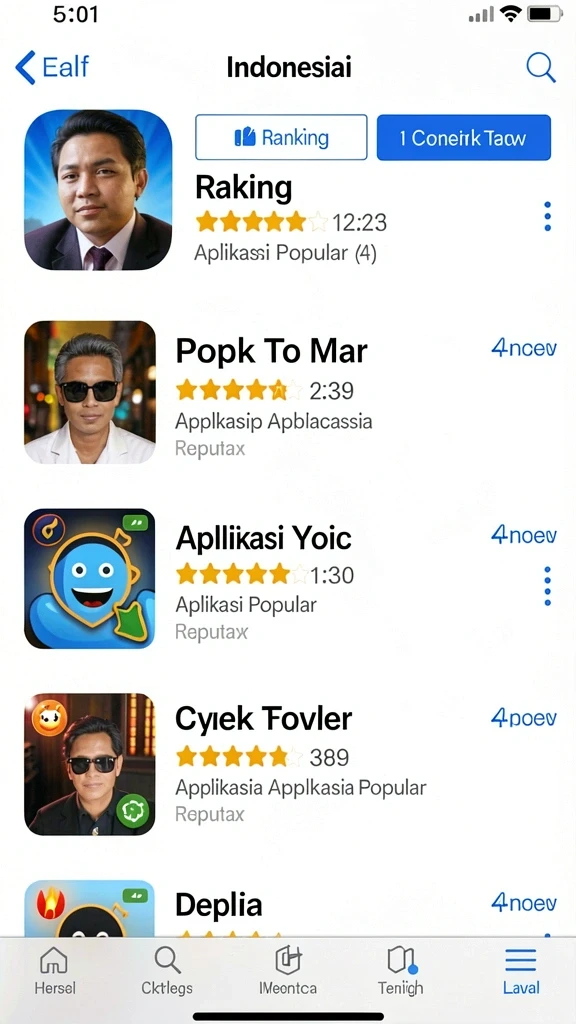Tap the 4poev link beside Cyiek Fovler

524,718
